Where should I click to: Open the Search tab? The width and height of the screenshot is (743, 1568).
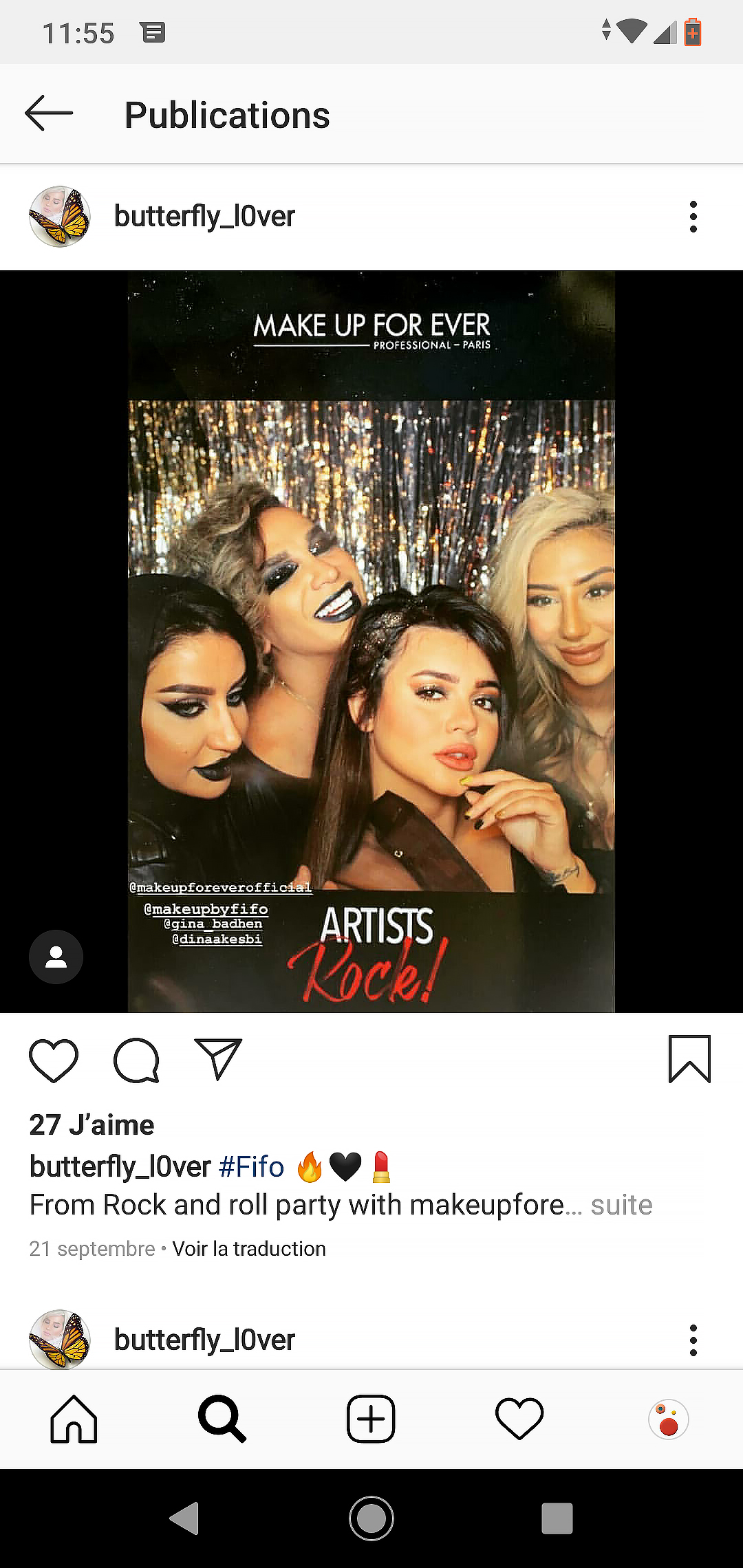click(222, 1419)
